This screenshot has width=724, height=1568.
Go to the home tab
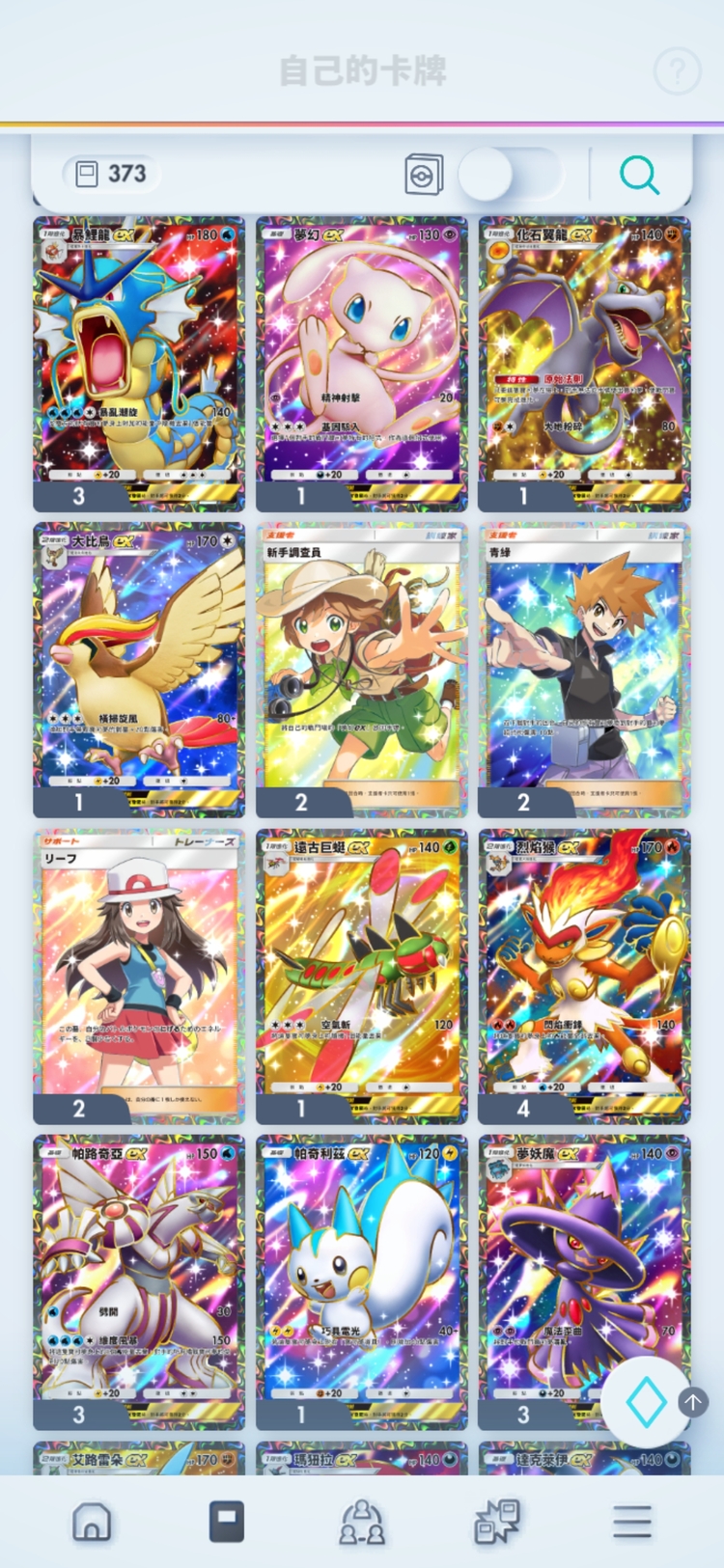(92, 1522)
